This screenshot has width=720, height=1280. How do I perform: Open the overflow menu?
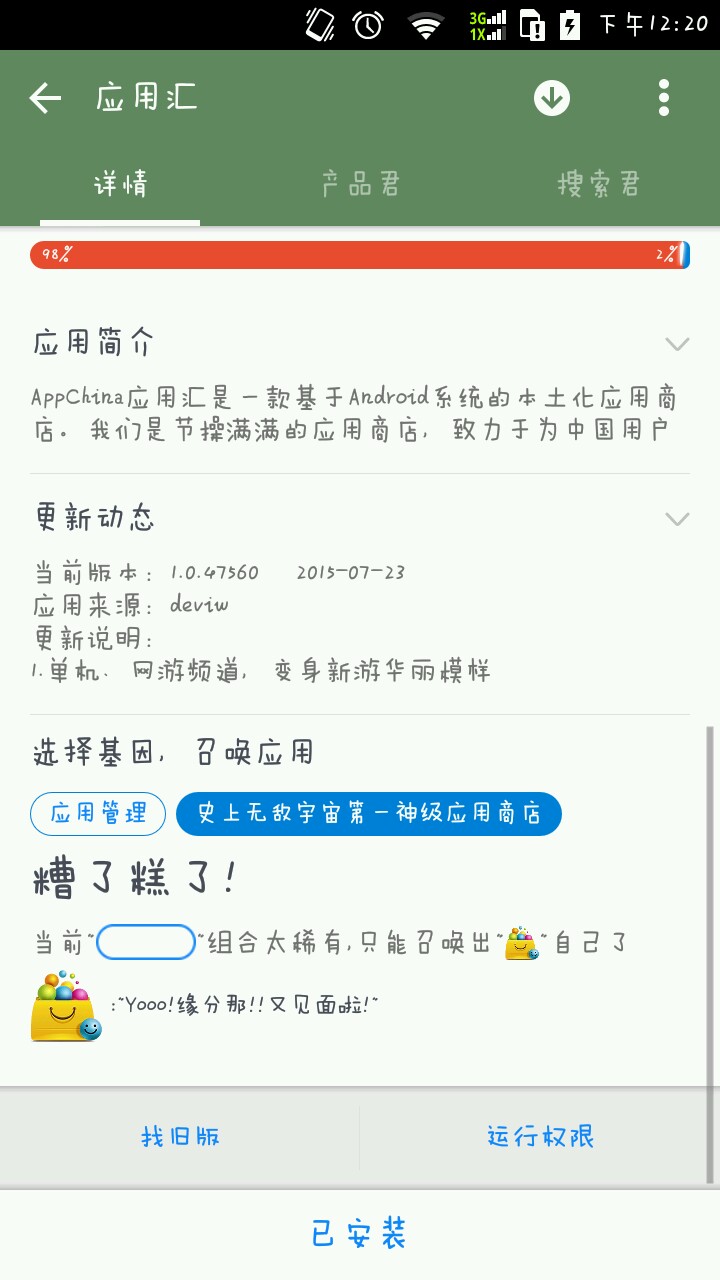[x=663, y=98]
